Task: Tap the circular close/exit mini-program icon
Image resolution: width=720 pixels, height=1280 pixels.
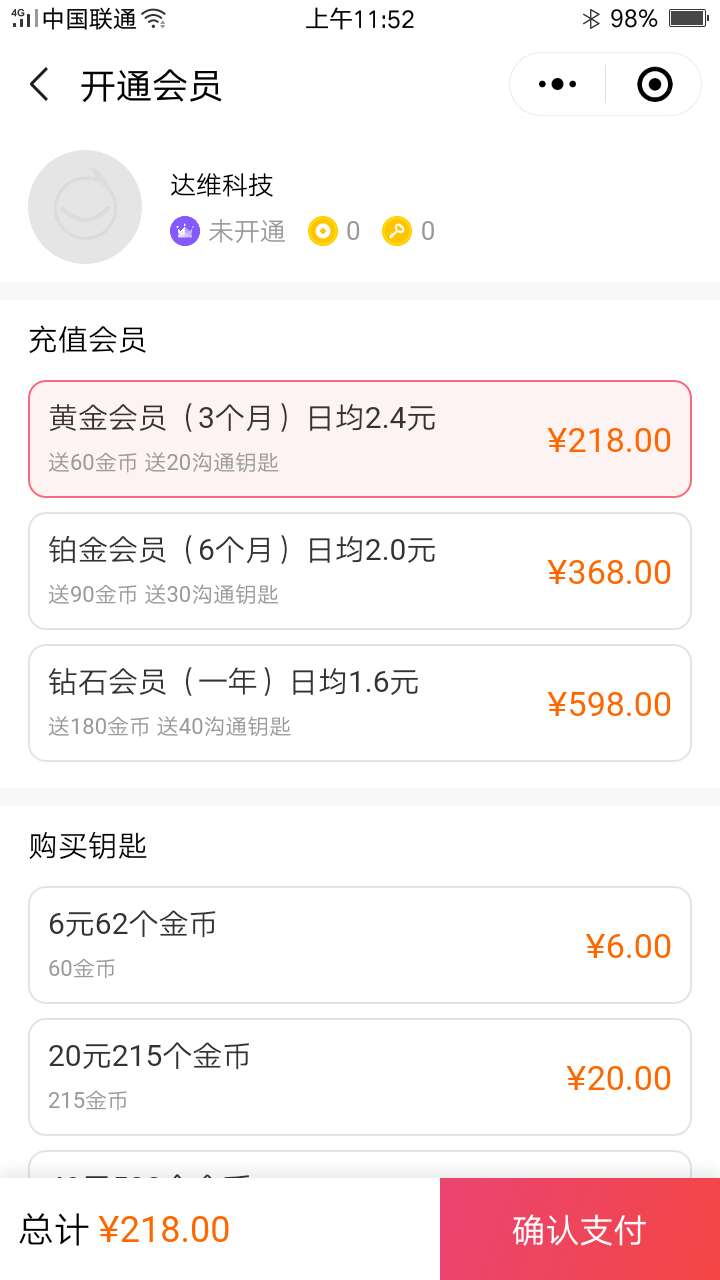Action: click(654, 84)
